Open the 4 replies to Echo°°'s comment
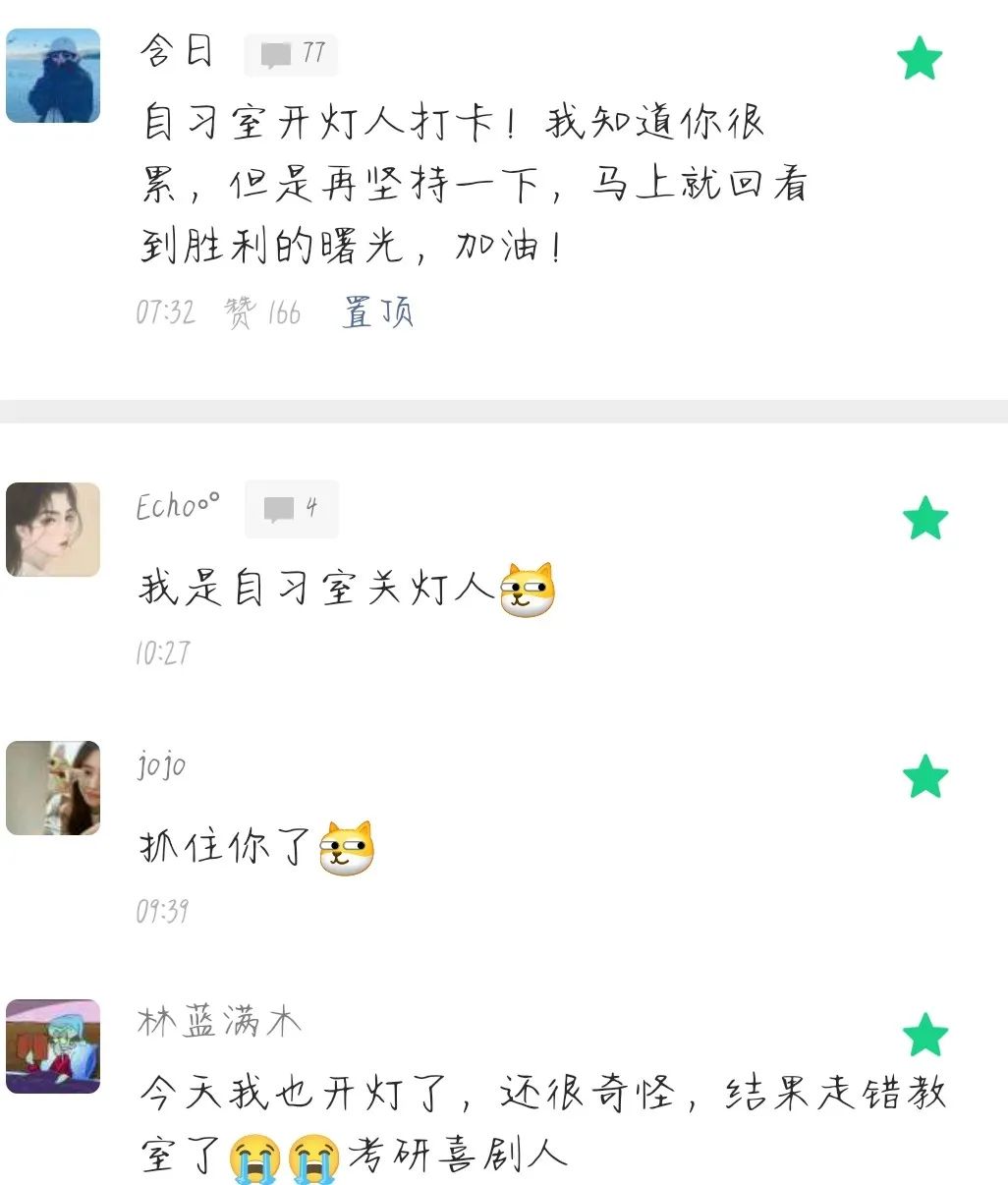The width and height of the screenshot is (1008, 1185). [x=291, y=509]
